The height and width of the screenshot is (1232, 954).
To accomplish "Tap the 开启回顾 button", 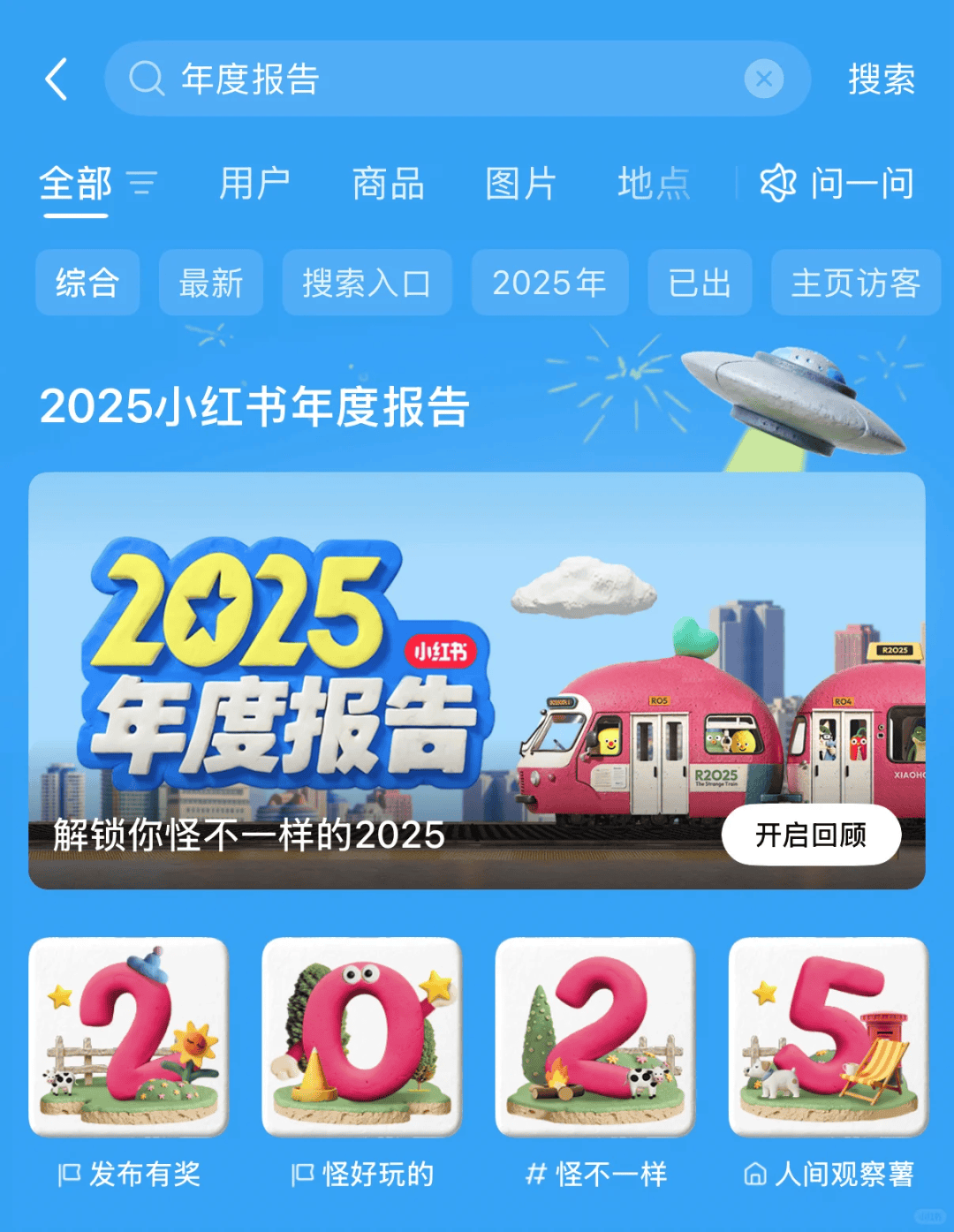I will [x=811, y=835].
